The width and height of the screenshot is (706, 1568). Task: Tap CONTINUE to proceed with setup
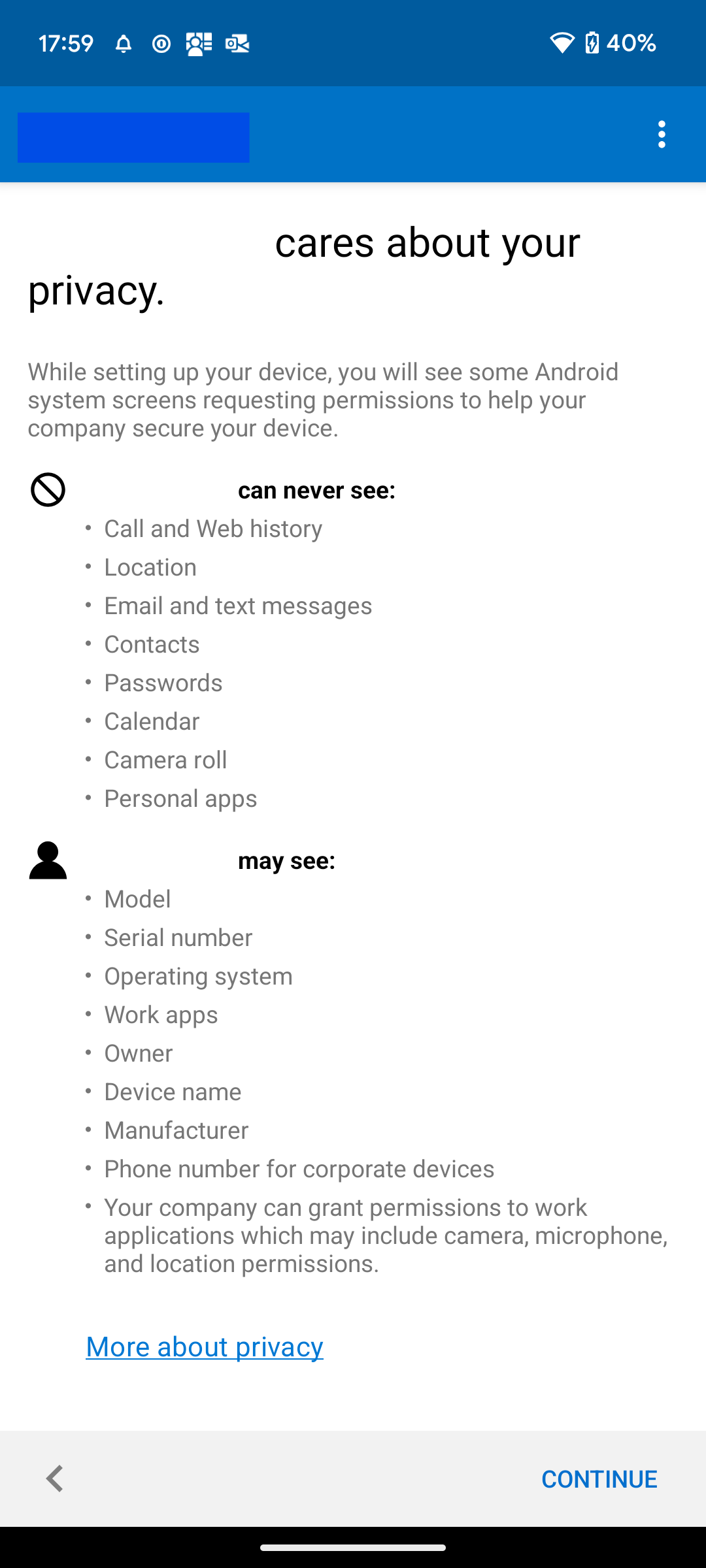pos(599,1479)
